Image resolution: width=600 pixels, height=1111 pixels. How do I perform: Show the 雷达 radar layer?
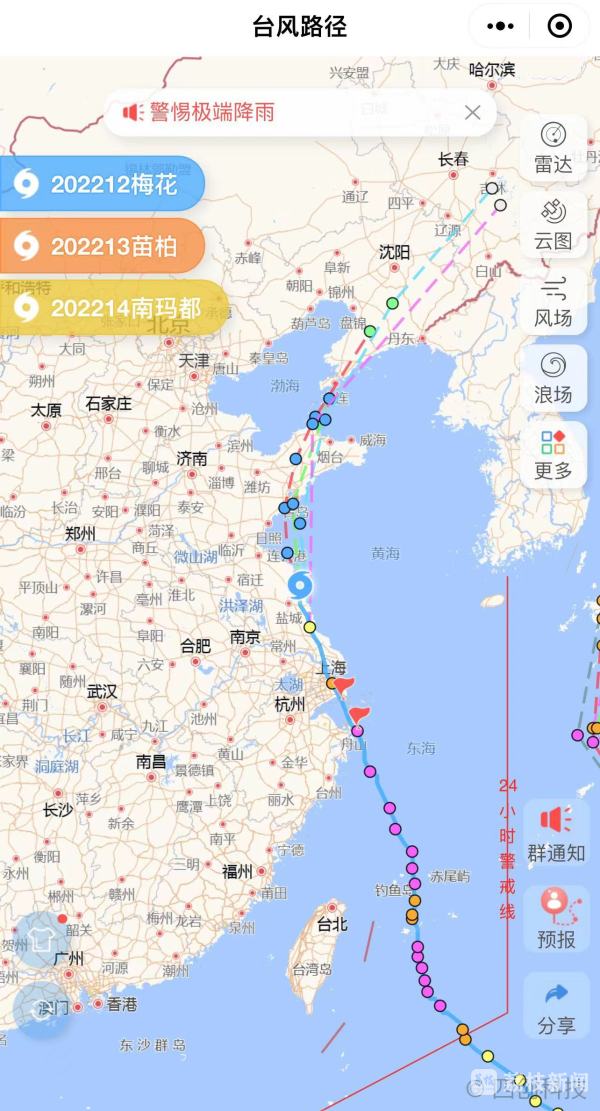[x=553, y=148]
